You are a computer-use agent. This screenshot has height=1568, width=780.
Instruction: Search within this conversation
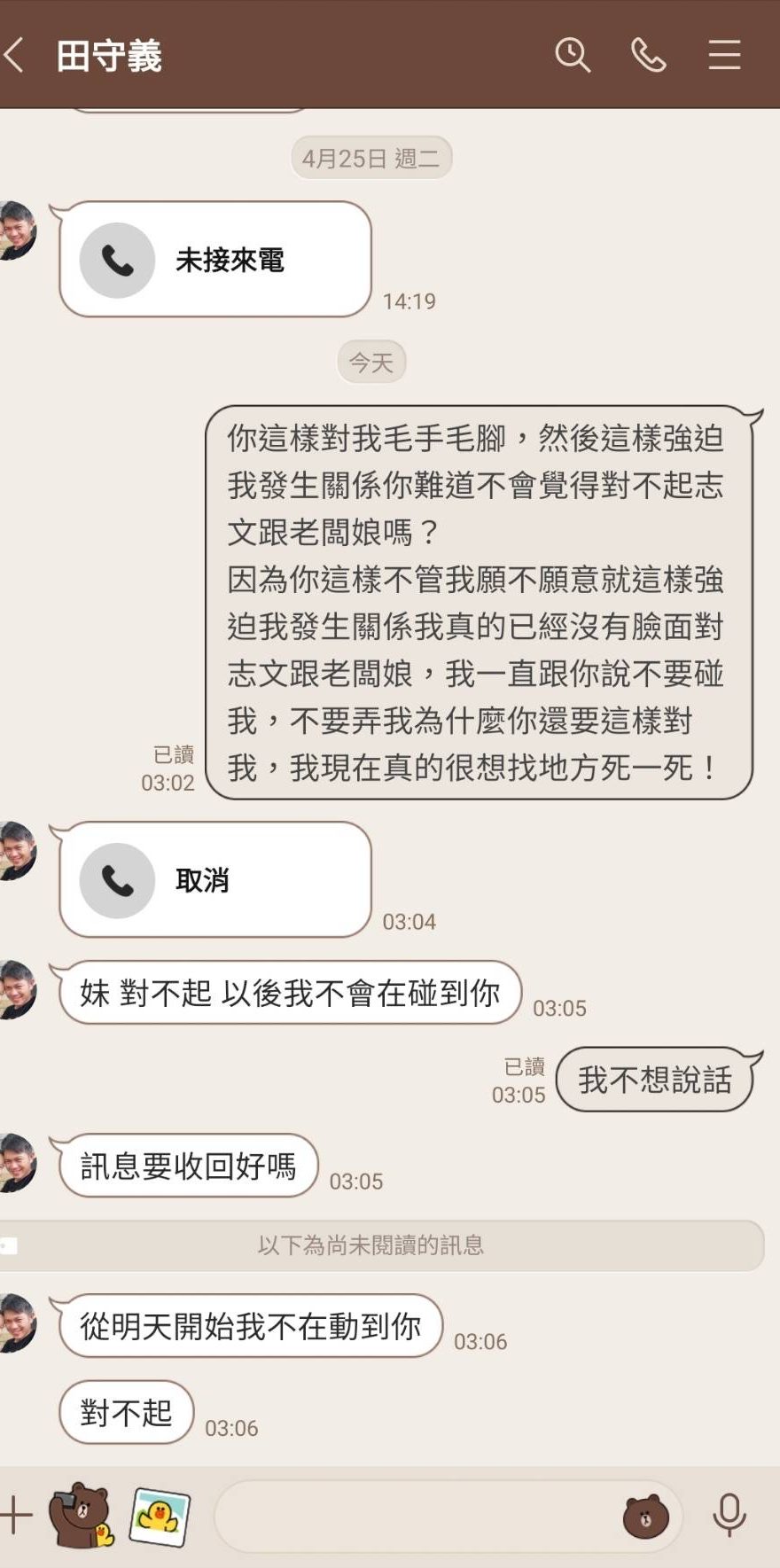[573, 55]
